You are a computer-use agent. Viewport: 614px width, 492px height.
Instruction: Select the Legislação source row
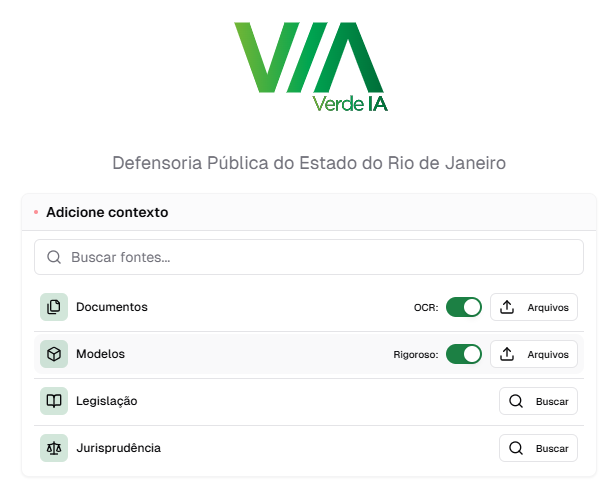tap(106, 401)
